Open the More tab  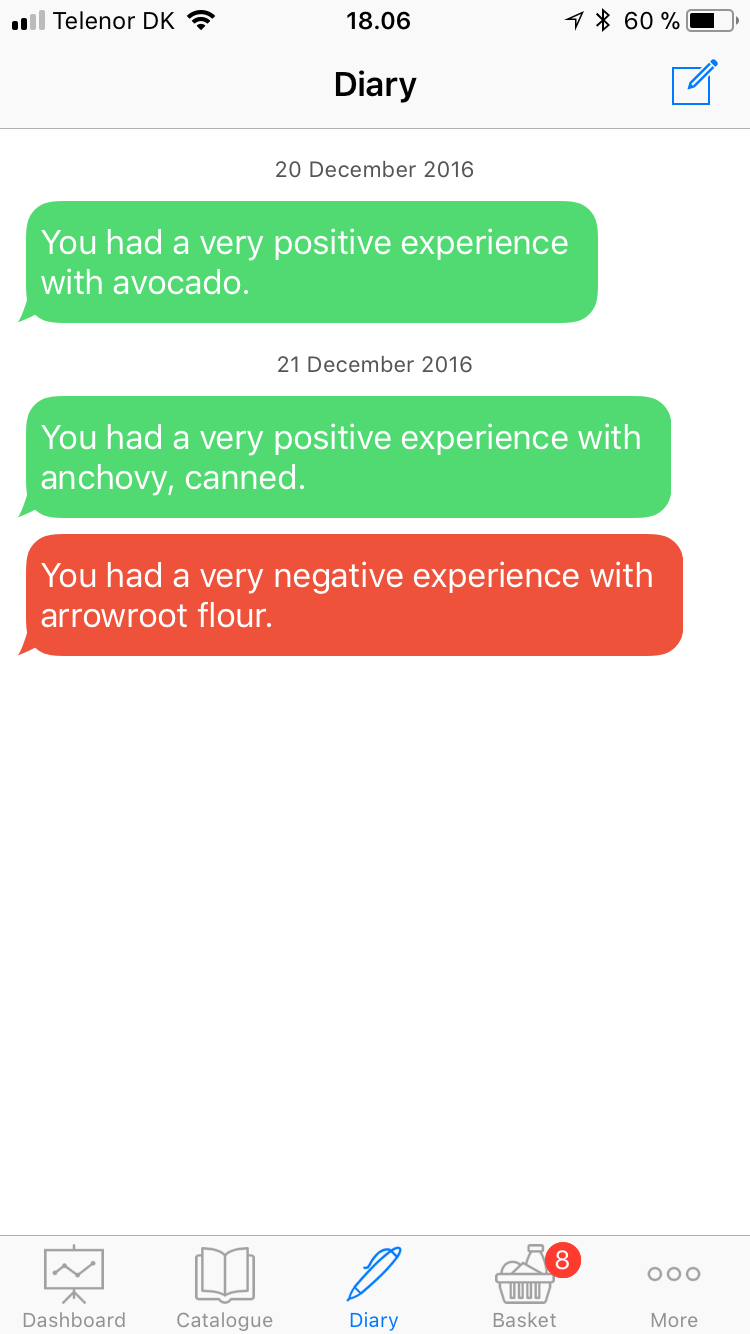click(x=674, y=1286)
